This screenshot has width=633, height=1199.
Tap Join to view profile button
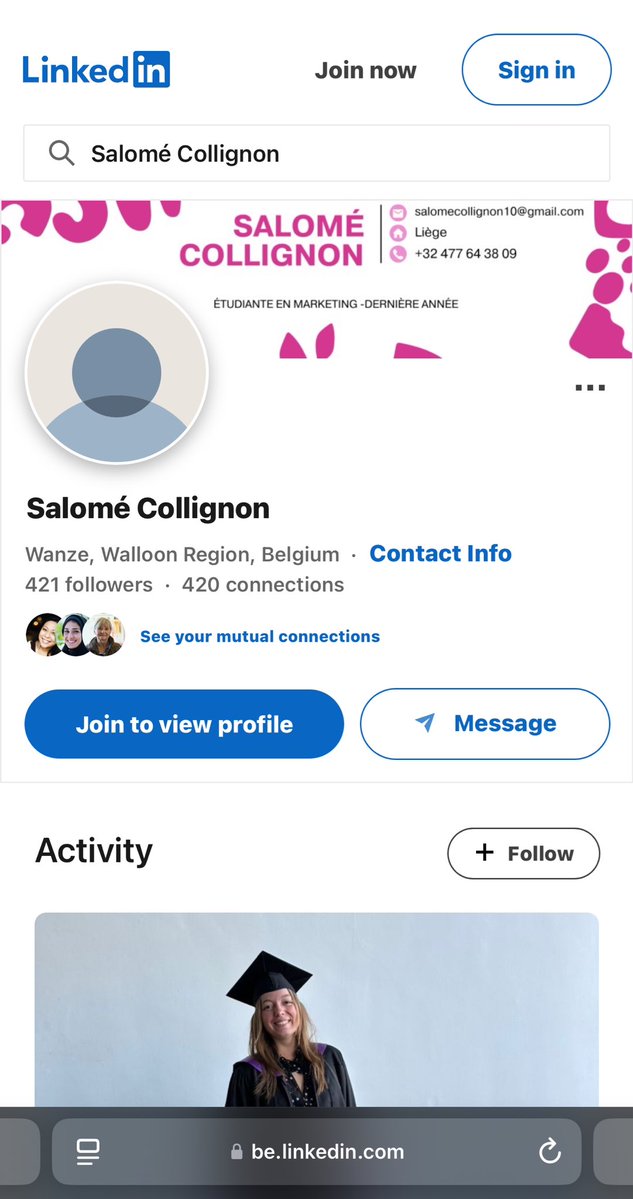[184, 724]
